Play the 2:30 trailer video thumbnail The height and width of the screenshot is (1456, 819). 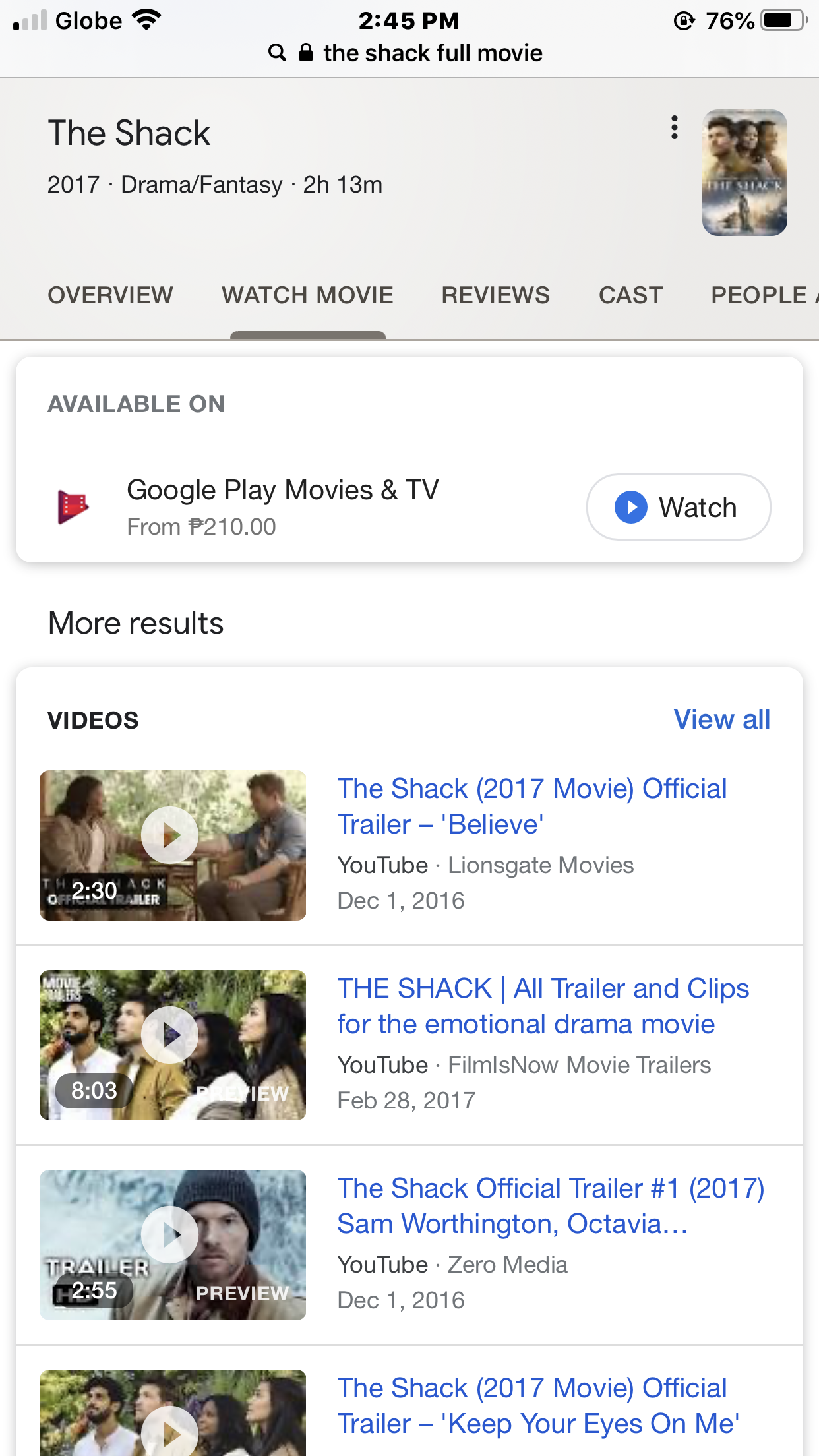click(x=172, y=845)
